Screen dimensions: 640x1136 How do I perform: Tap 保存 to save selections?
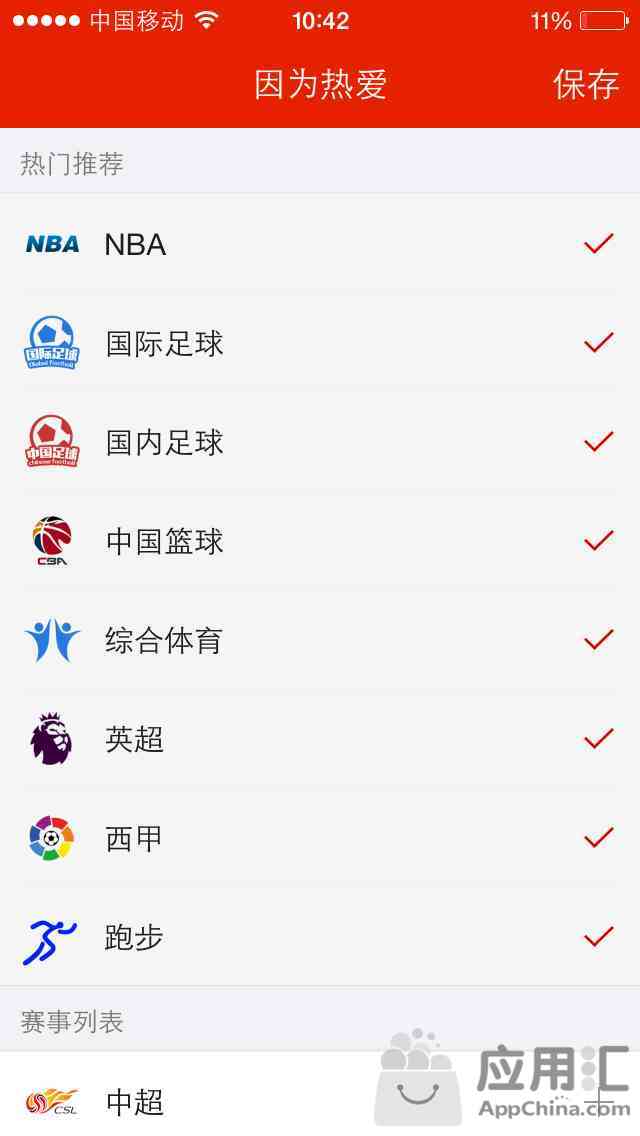coord(586,85)
